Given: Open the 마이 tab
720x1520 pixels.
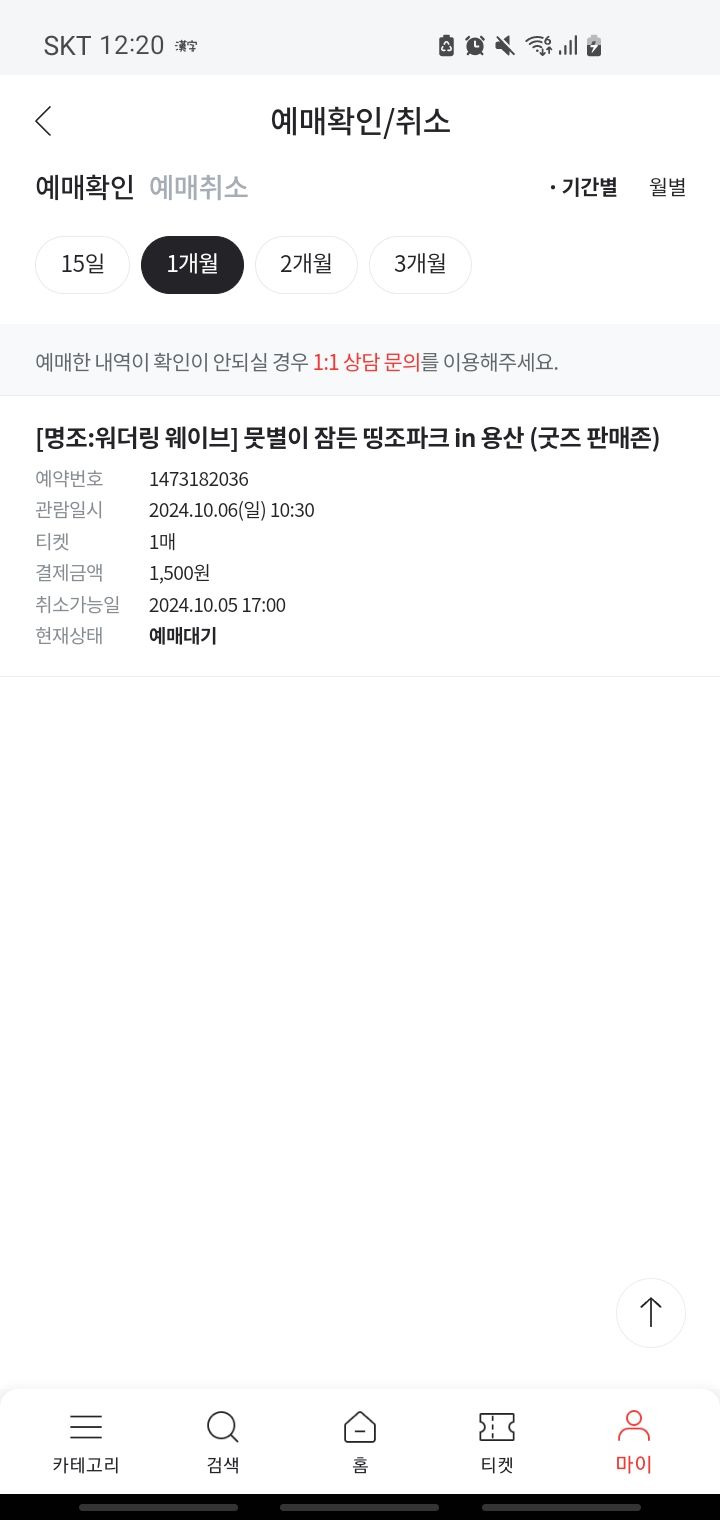Looking at the screenshot, I should [x=634, y=1443].
